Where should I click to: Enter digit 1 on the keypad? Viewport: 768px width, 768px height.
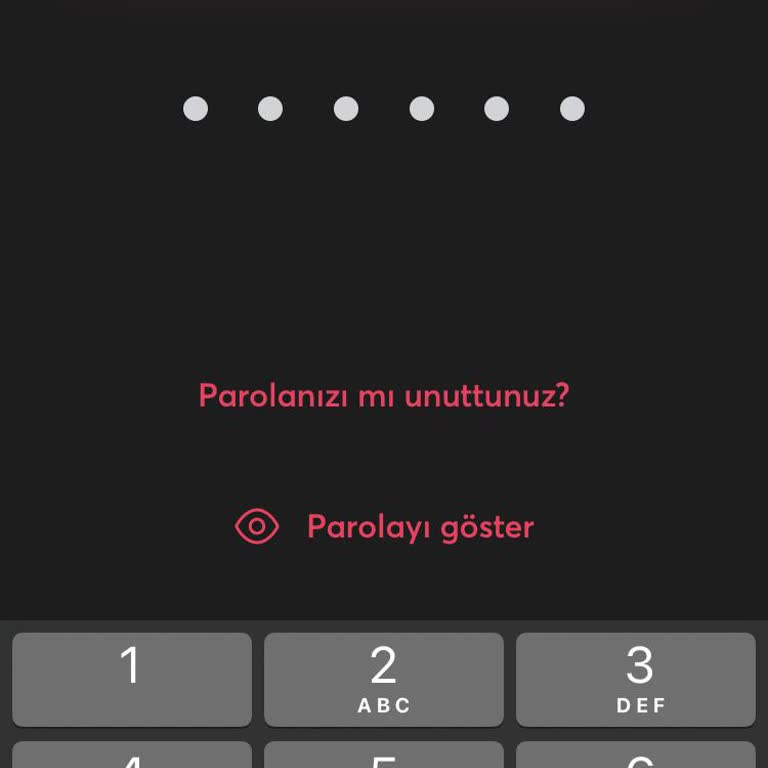tap(131, 678)
